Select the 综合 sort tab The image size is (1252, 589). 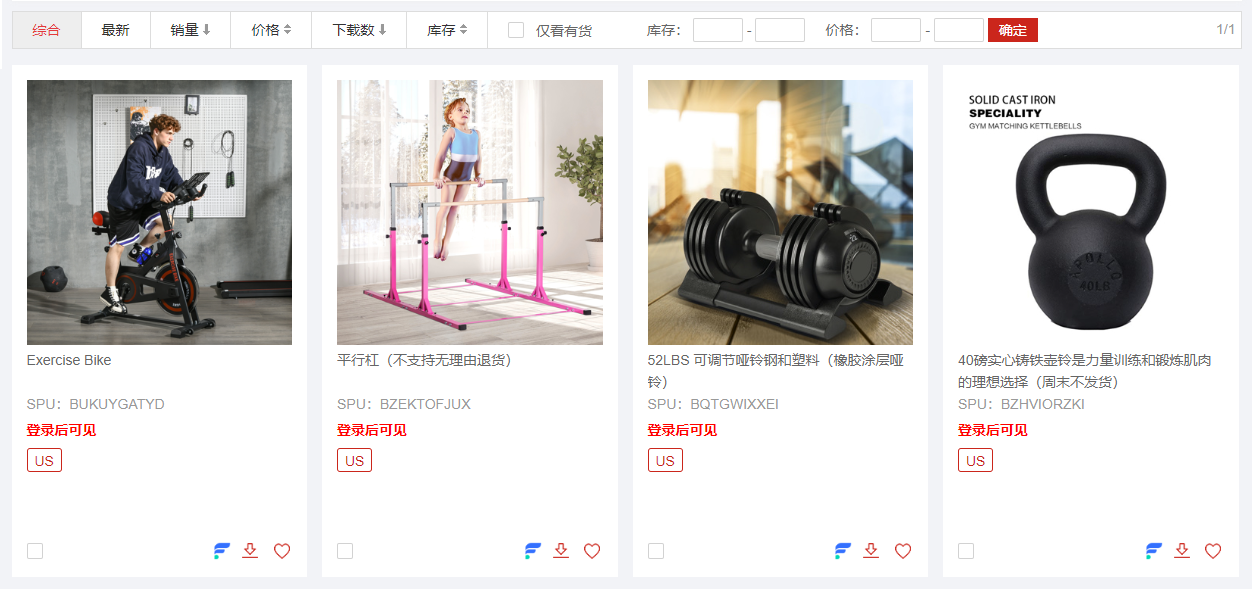click(x=46, y=30)
